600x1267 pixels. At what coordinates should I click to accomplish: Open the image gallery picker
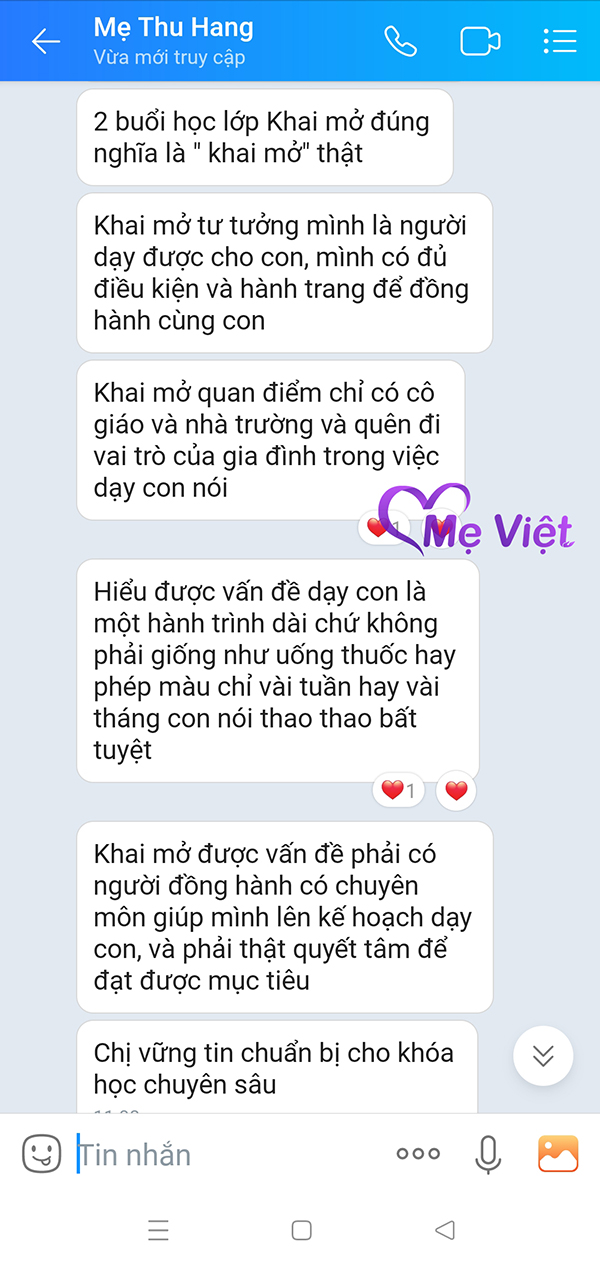[558, 1154]
